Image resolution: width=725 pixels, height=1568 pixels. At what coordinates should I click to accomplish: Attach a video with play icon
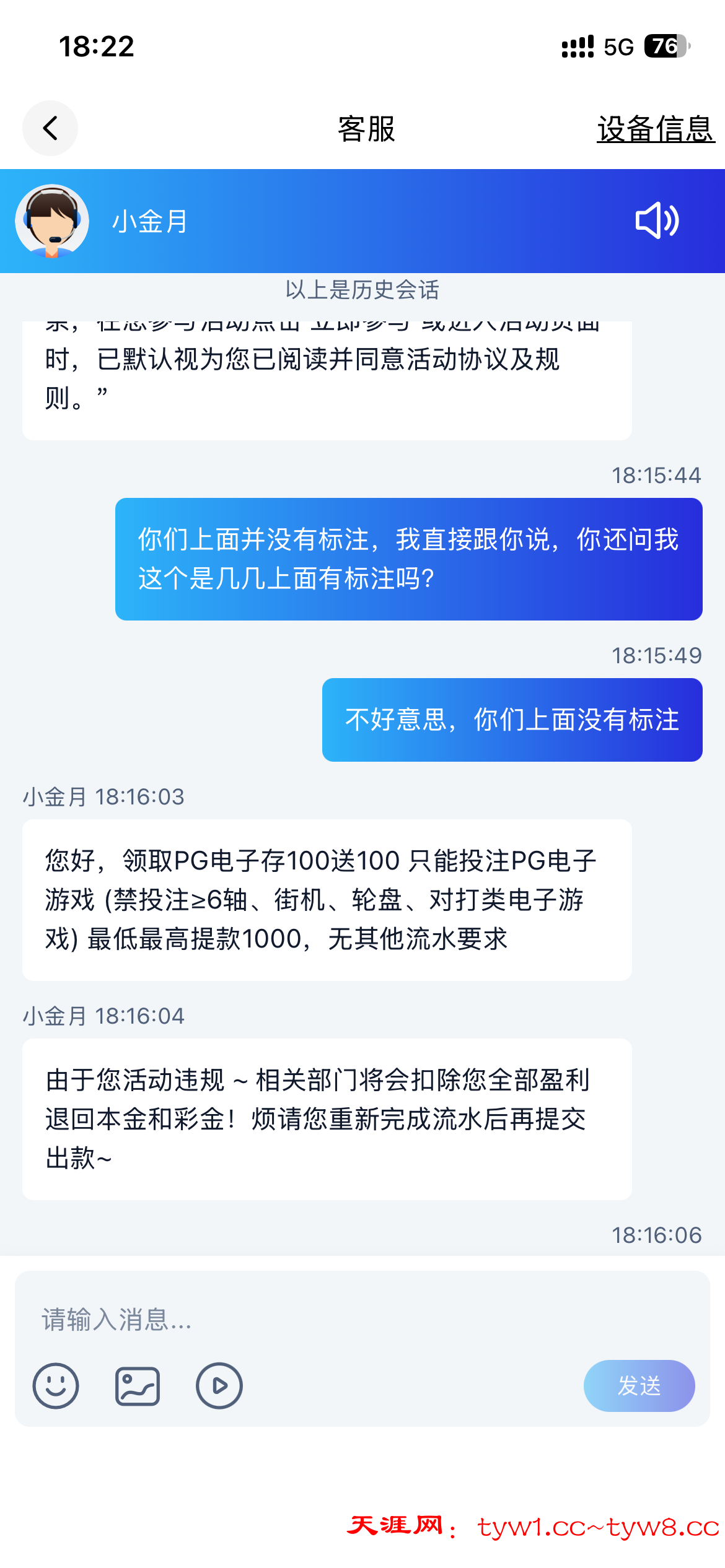click(219, 1385)
